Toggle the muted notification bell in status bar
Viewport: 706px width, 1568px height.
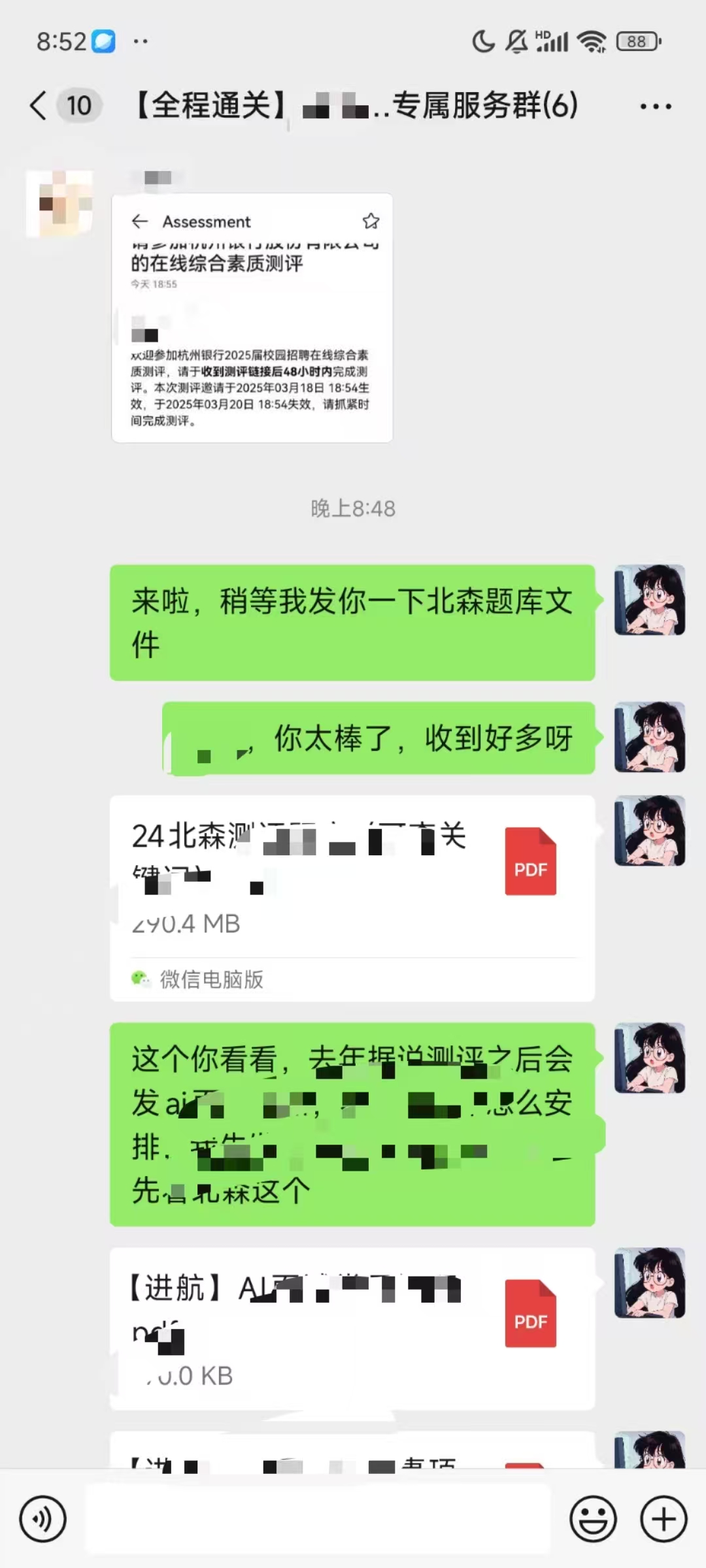516,41
